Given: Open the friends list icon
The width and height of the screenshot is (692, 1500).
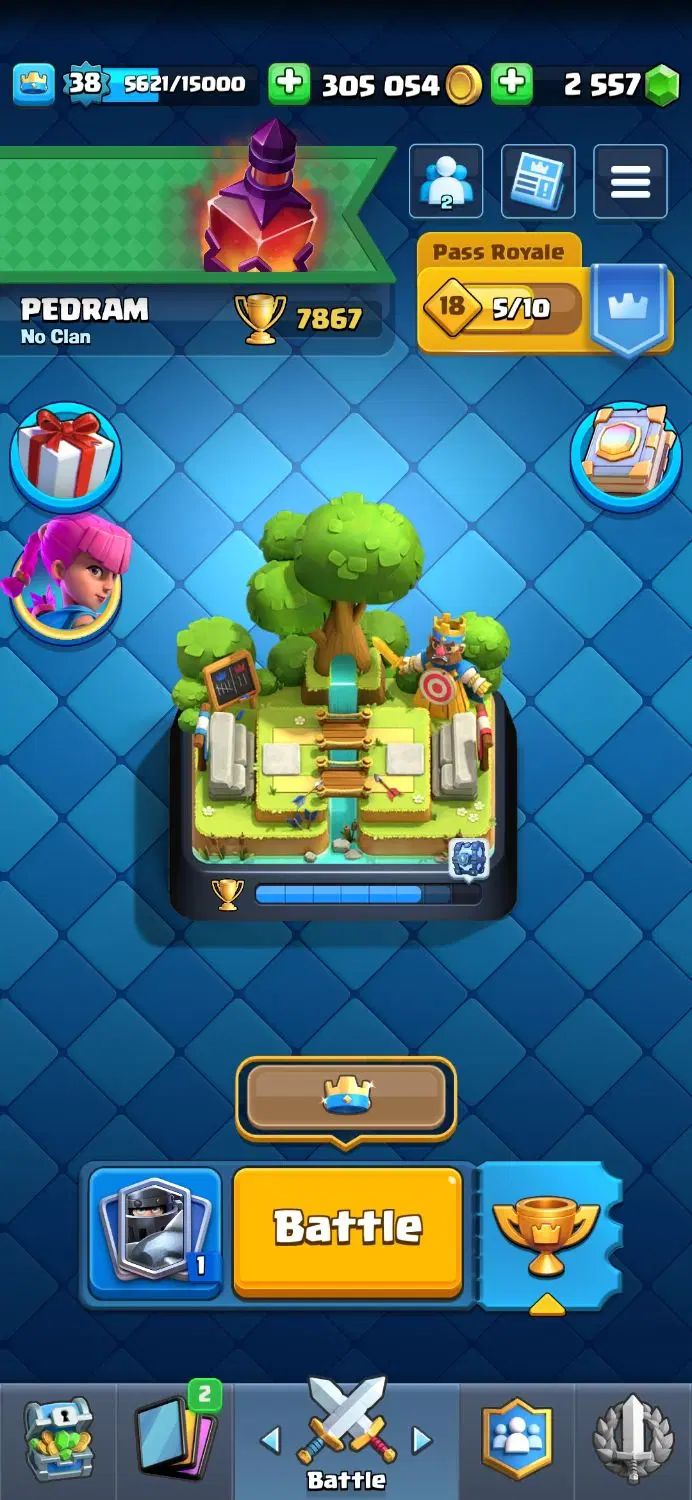Looking at the screenshot, I should 446,182.
